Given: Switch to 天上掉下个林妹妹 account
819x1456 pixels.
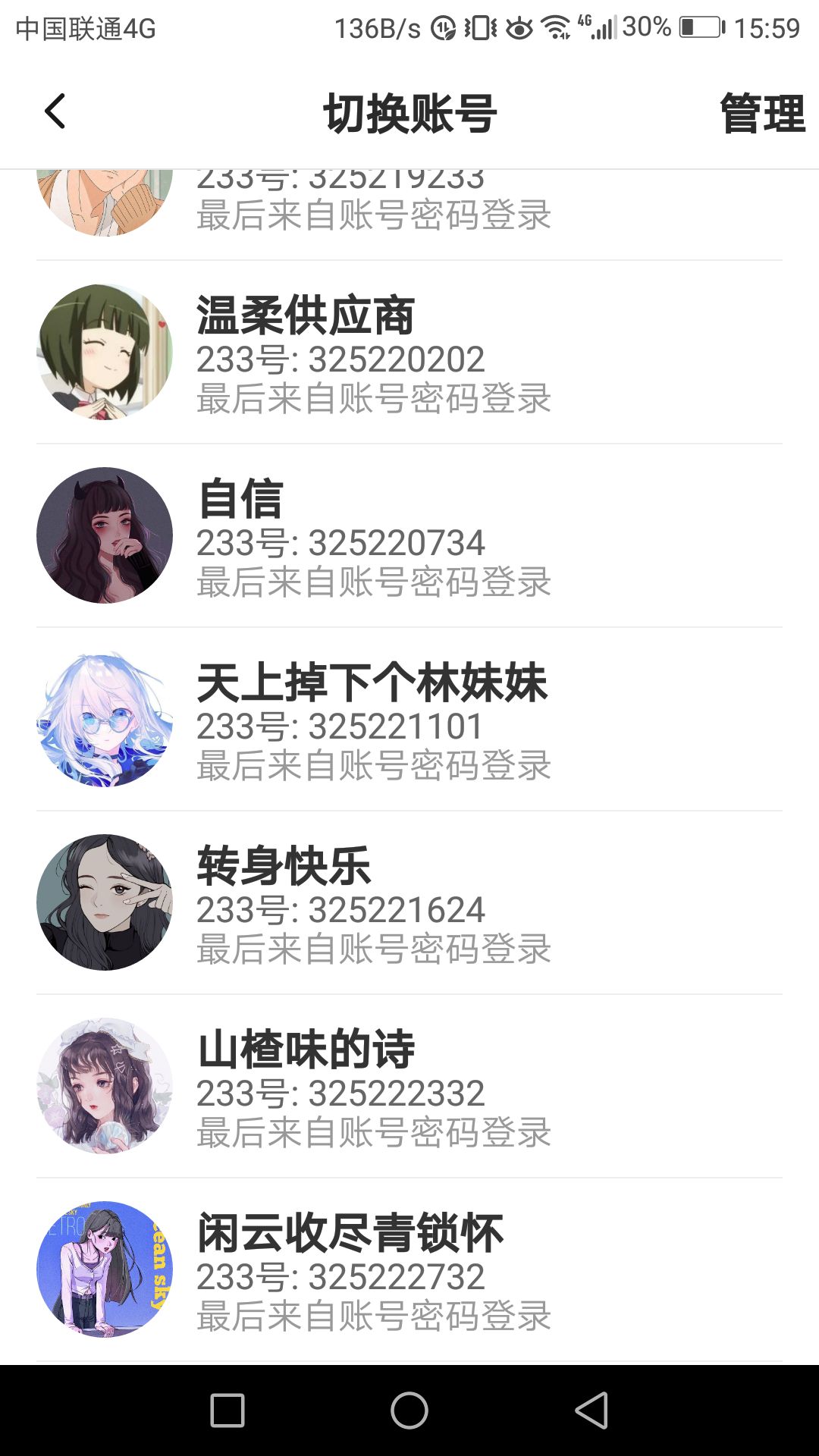Looking at the screenshot, I should (409, 720).
